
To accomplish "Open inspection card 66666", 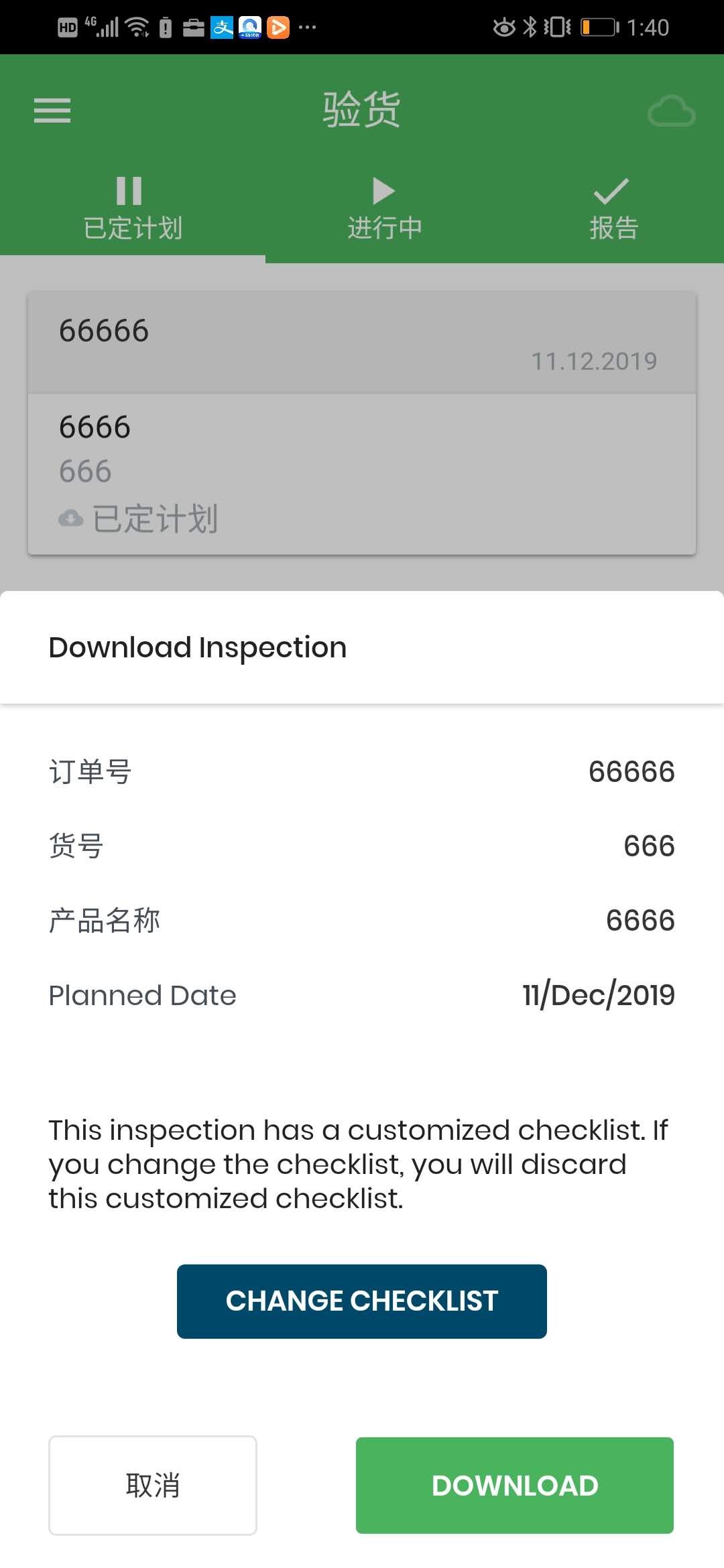I will tap(362, 422).
